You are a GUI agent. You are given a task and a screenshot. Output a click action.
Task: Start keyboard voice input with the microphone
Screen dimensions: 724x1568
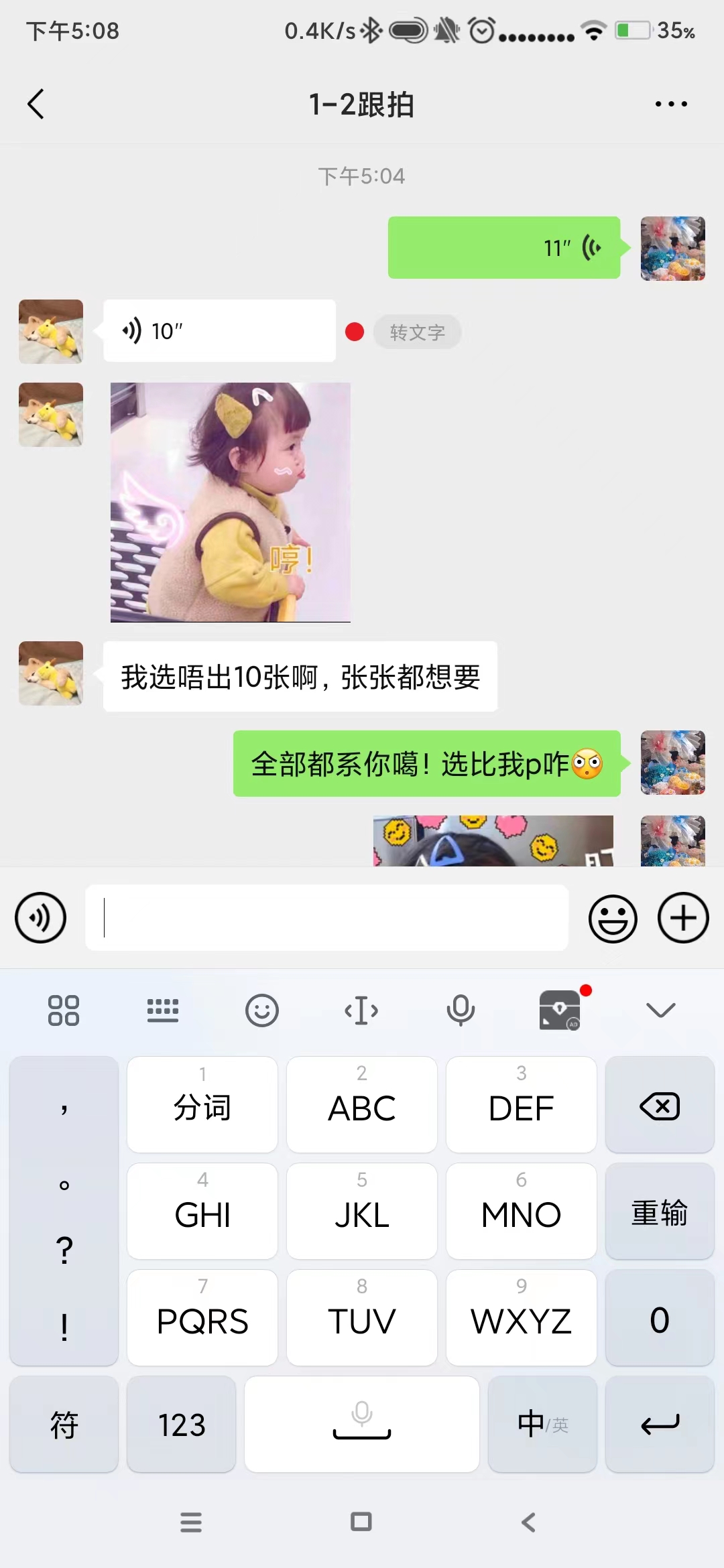click(461, 1010)
